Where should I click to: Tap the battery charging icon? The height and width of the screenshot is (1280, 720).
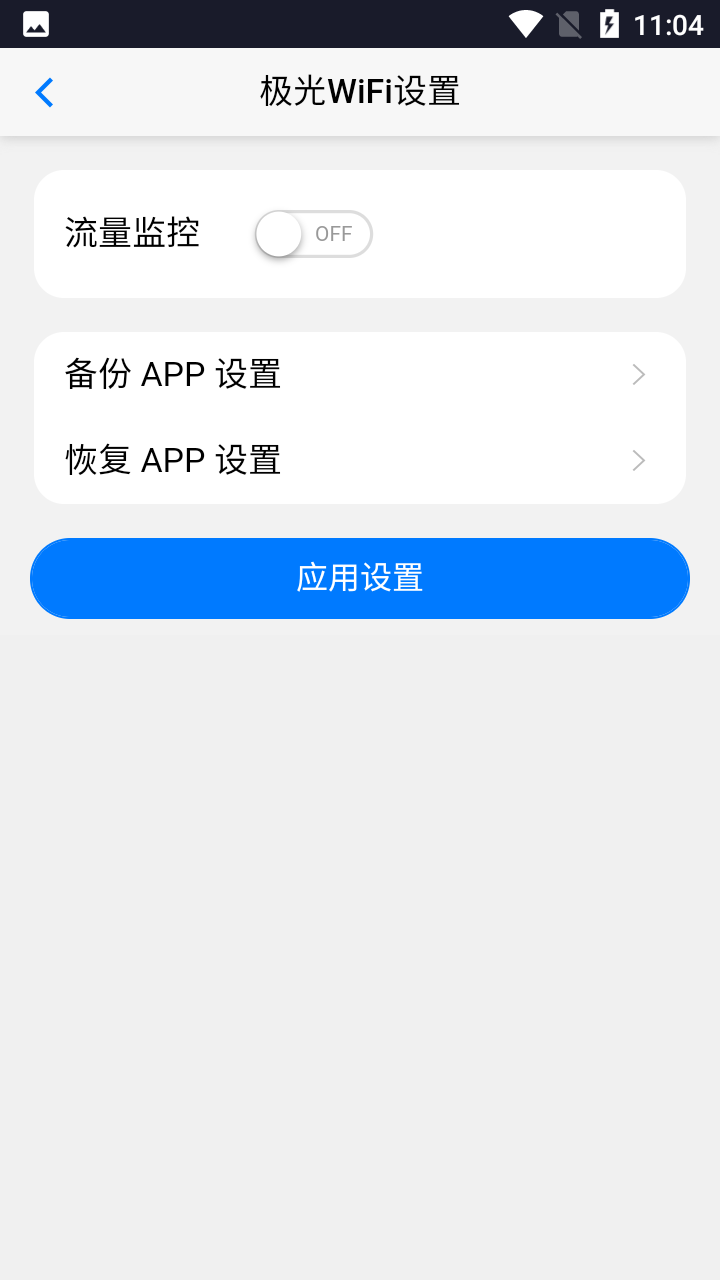tap(610, 23)
